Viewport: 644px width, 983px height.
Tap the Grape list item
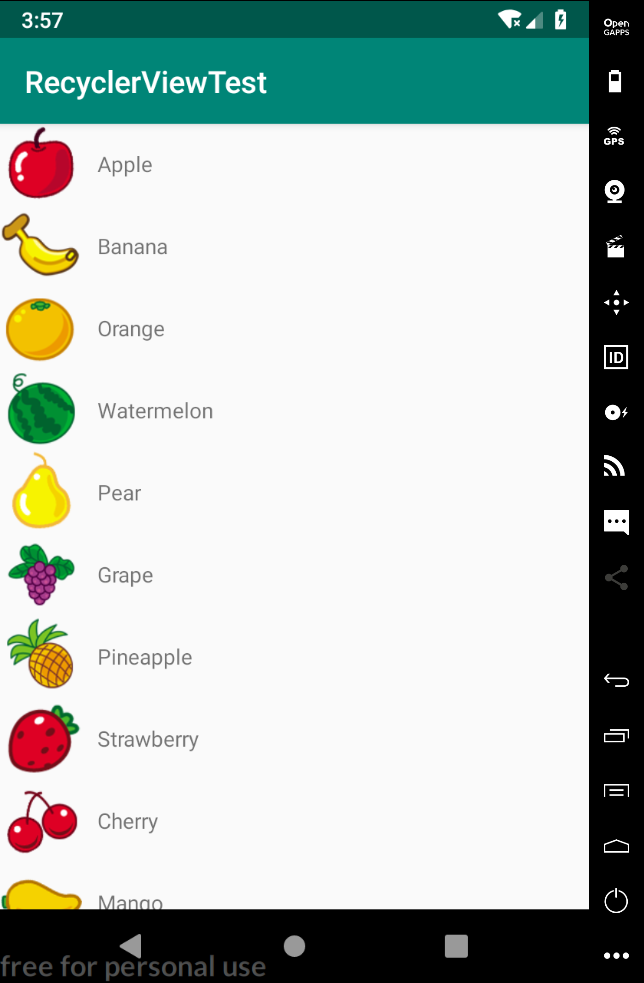125,575
